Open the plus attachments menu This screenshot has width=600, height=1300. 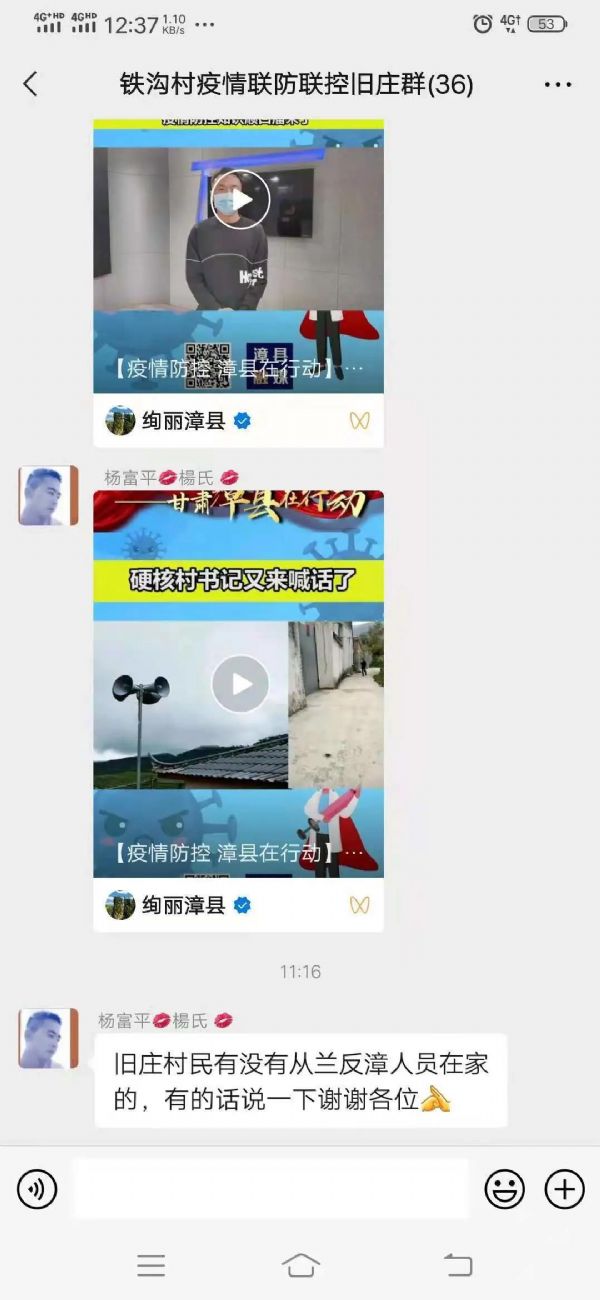click(564, 1189)
